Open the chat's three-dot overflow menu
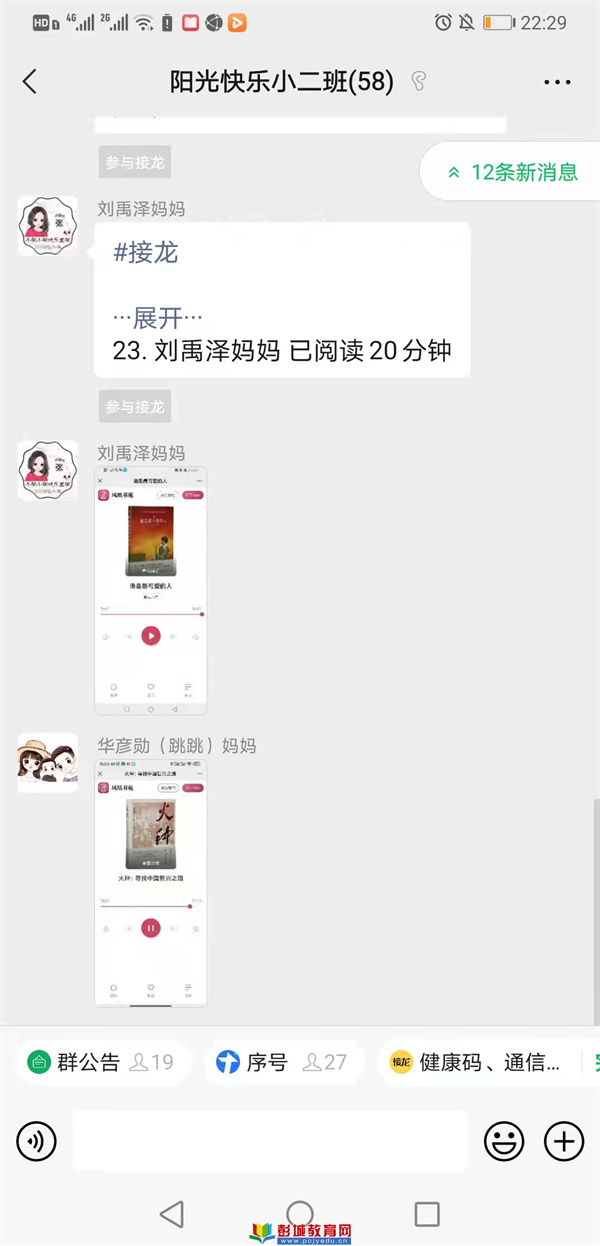The height and width of the screenshot is (1246, 600). click(556, 82)
